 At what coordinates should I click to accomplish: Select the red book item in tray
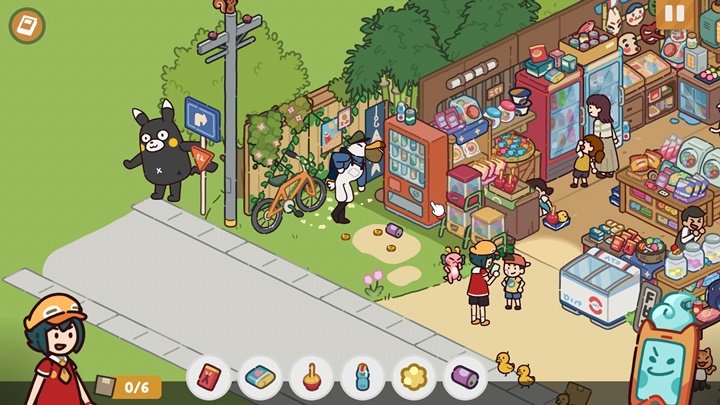(x=209, y=378)
